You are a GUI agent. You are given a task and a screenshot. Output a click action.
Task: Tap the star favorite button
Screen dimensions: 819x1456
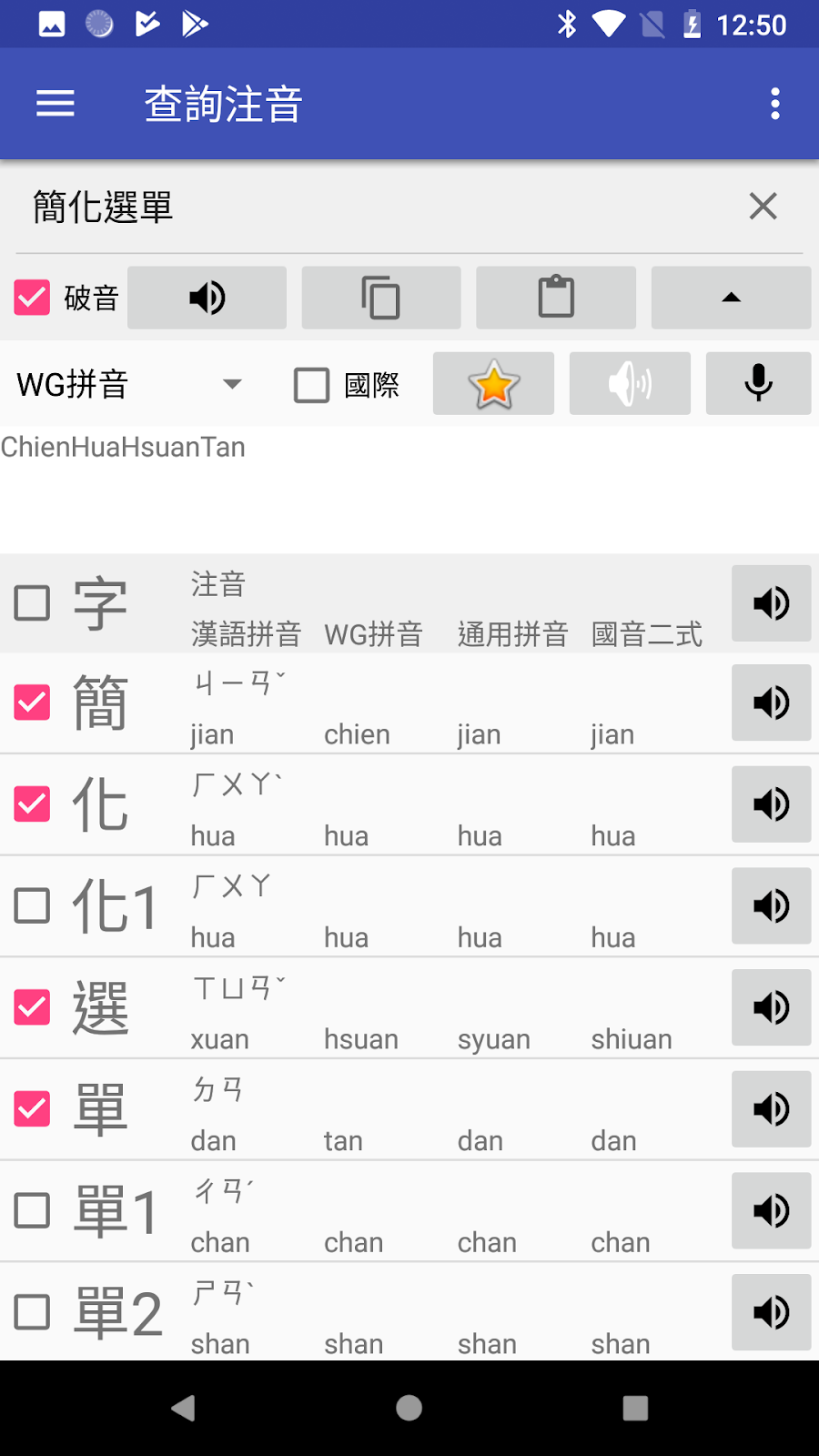pos(493,384)
